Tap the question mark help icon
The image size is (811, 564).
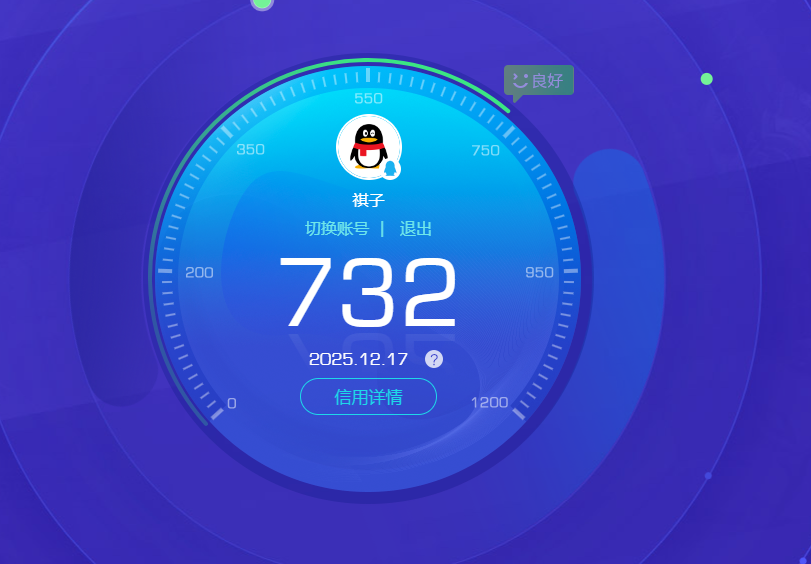[x=433, y=359]
